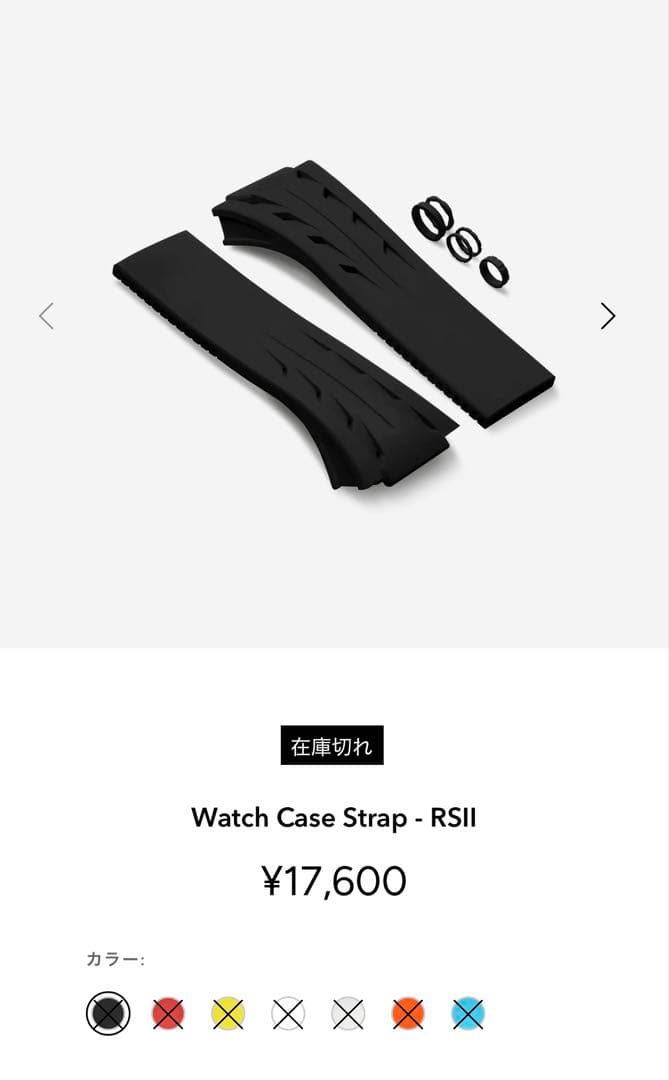The height and width of the screenshot is (1080, 669).
Task: Choose the red color swatch
Action: point(168,1014)
